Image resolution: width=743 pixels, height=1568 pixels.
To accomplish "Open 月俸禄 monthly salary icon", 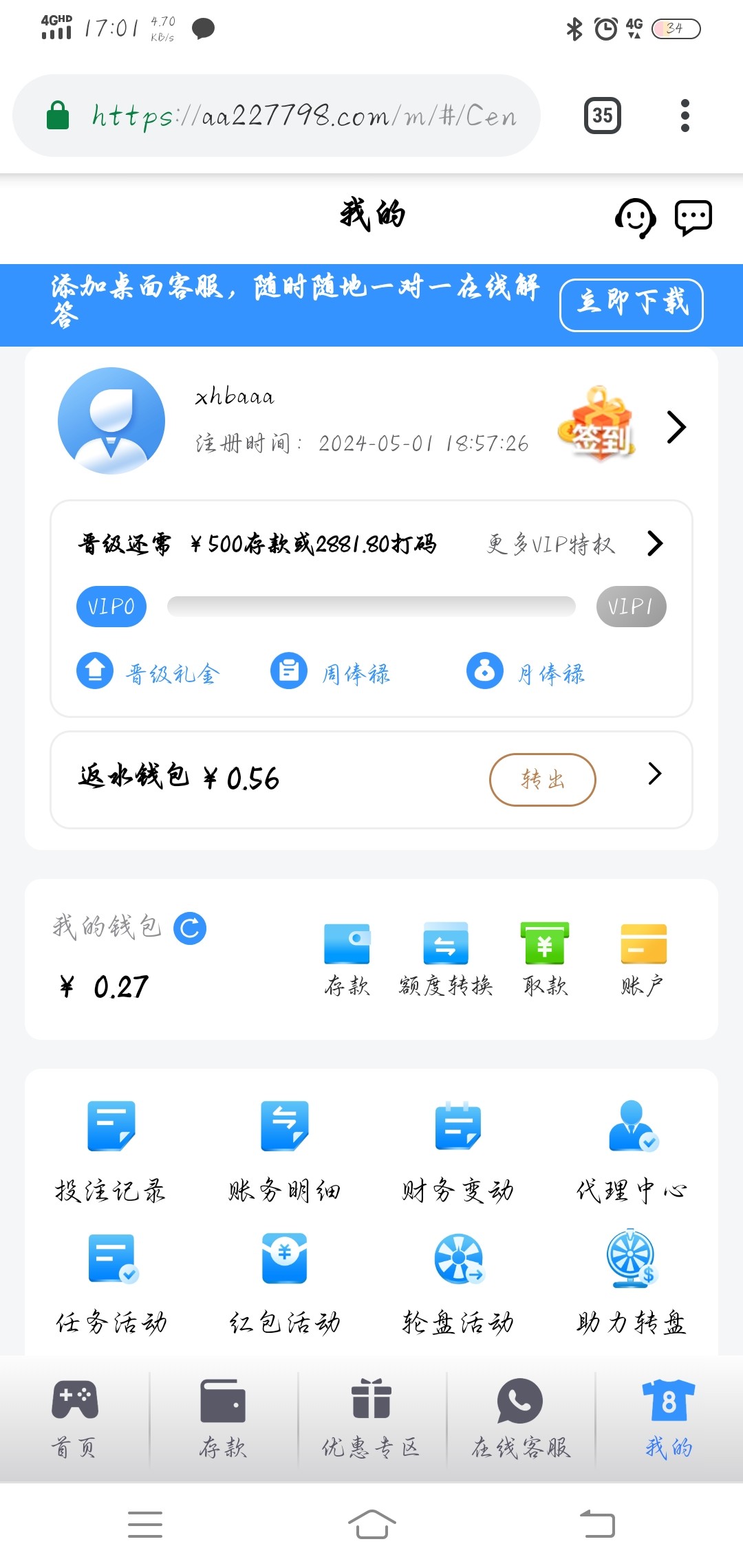I will (486, 672).
